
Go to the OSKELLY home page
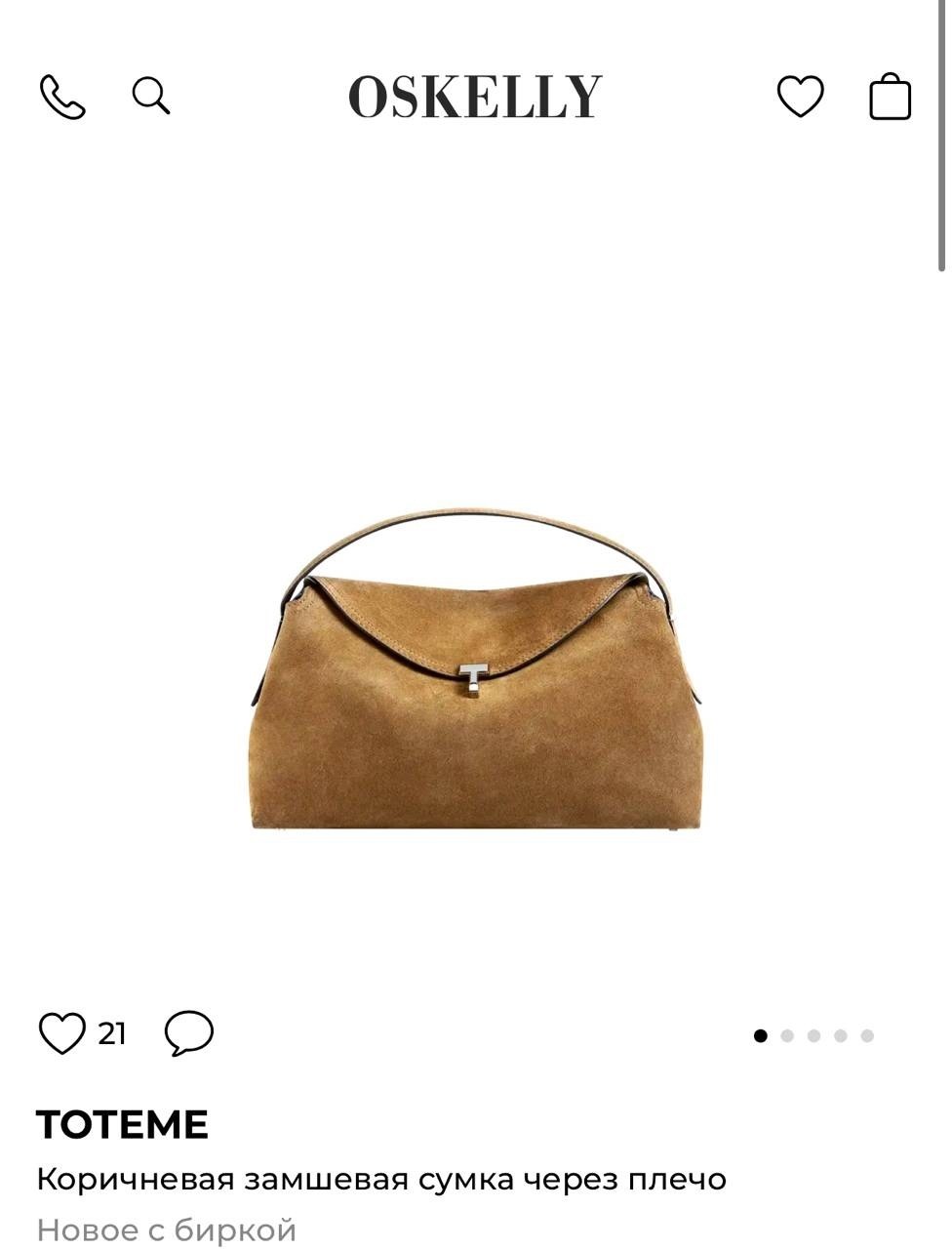[475, 97]
